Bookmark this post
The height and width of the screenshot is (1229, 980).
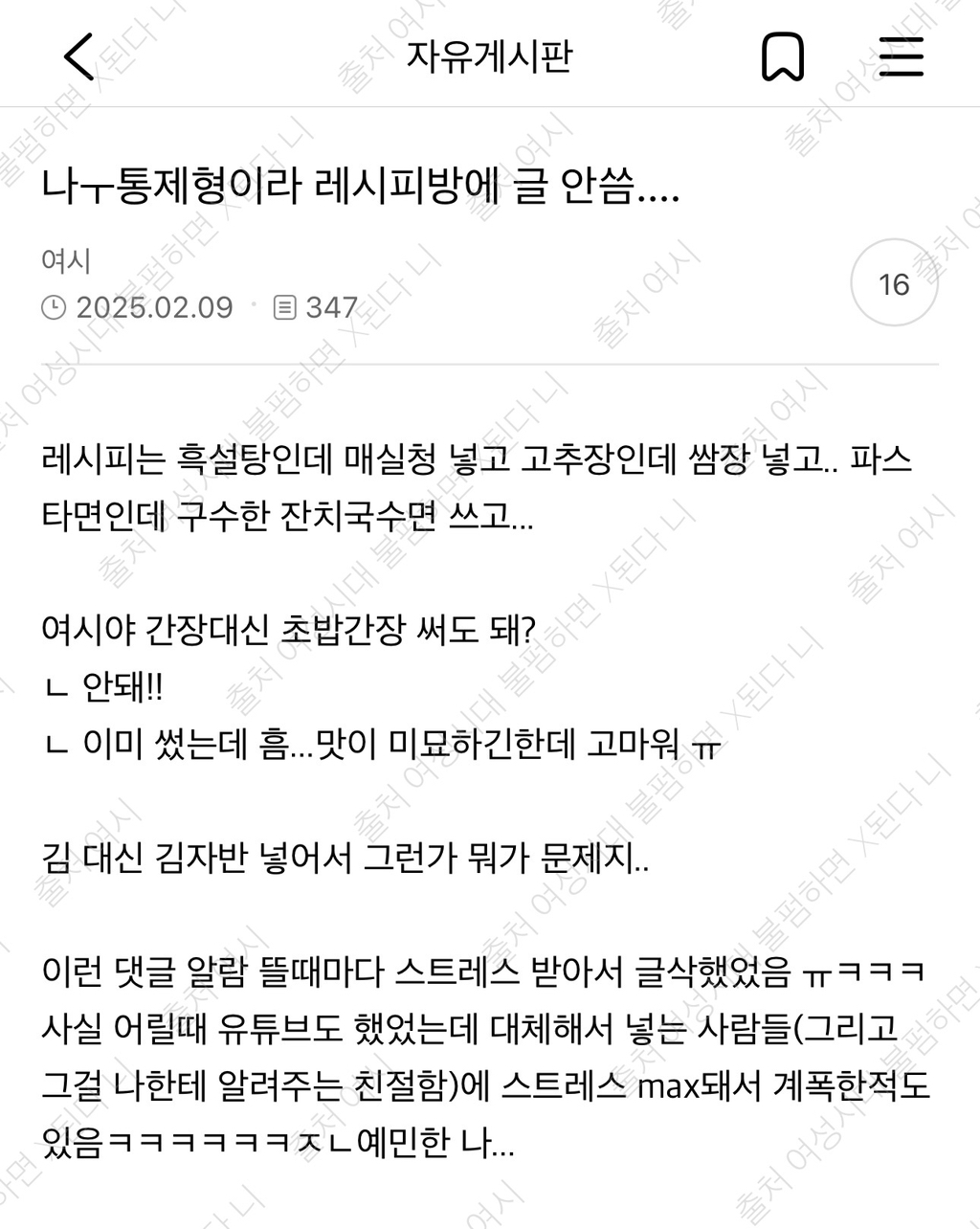point(783,56)
